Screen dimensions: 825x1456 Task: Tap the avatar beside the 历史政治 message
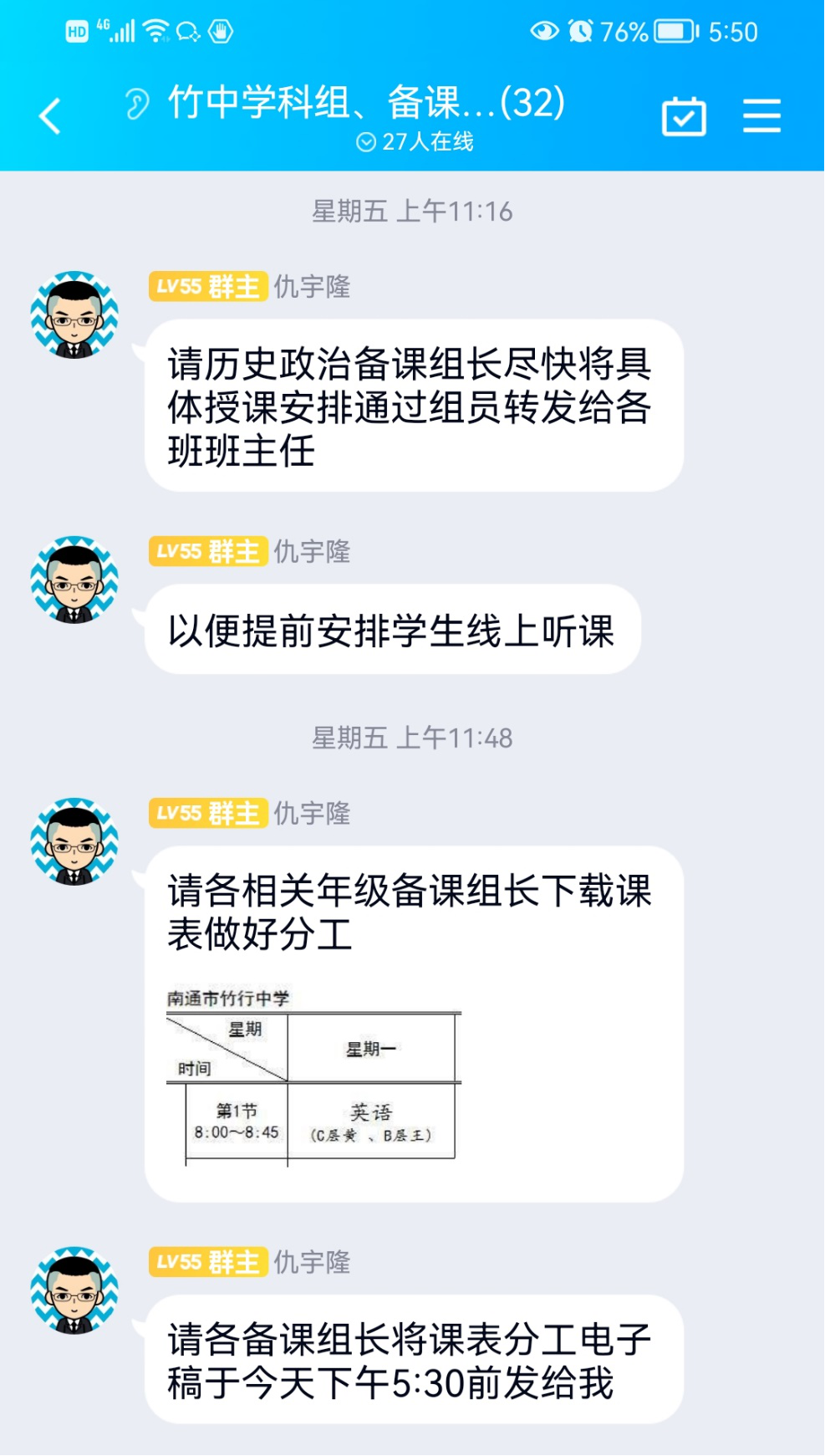pyautogui.click(x=74, y=315)
